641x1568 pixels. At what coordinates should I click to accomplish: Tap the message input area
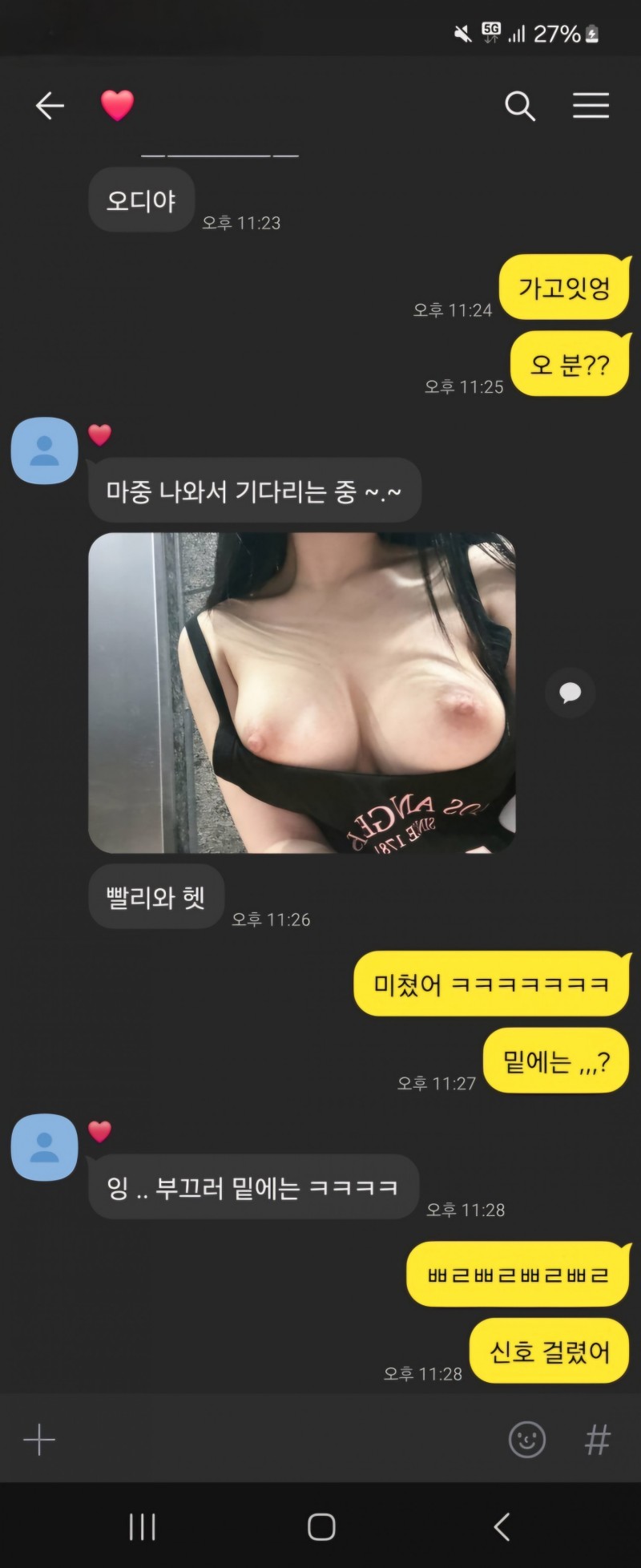[x=272, y=1440]
